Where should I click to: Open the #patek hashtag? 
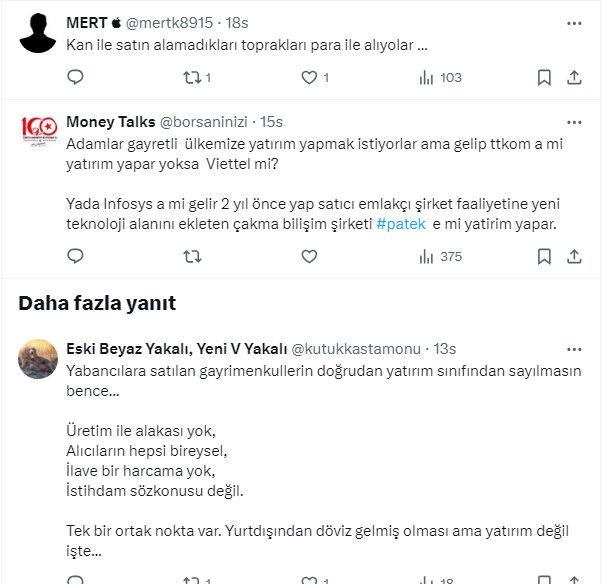tap(403, 225)
